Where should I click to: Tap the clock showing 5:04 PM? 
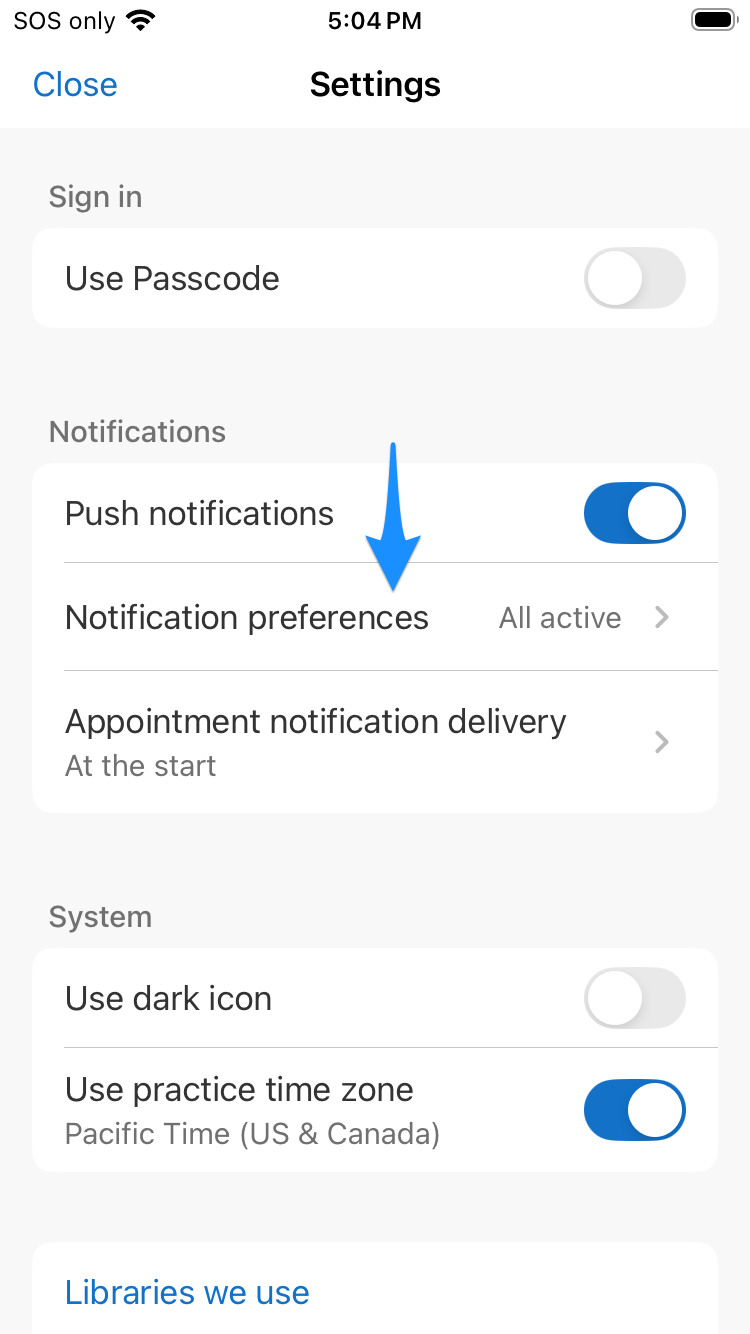375,20
